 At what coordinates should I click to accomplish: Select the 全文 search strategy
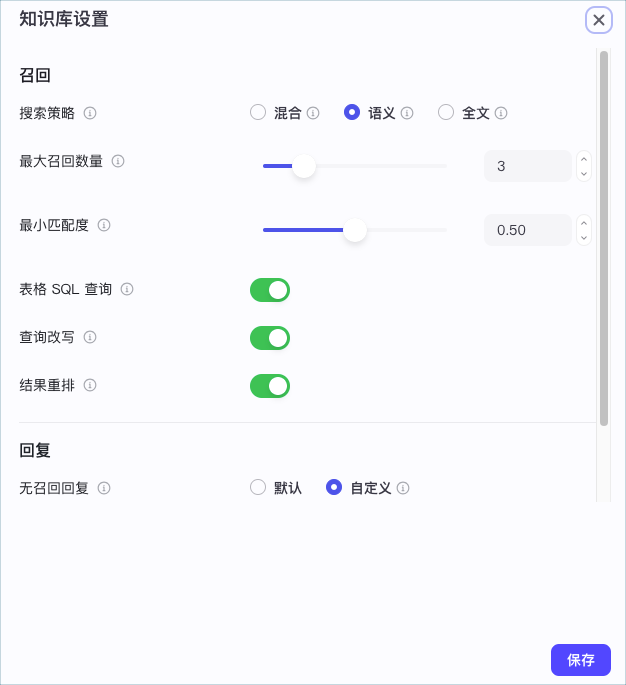tap(446, 113)
